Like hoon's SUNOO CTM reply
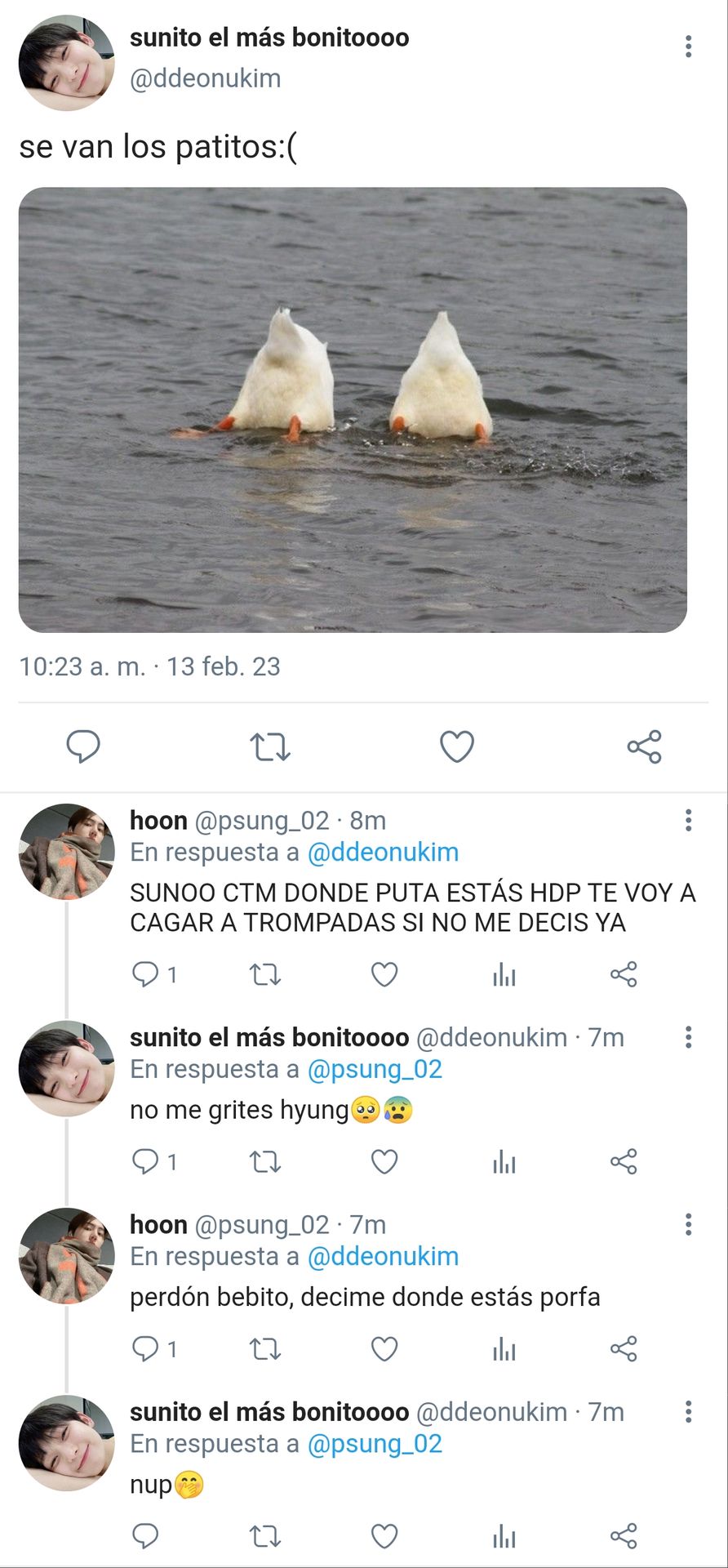The image size is (728, 1568). point(384,974)
